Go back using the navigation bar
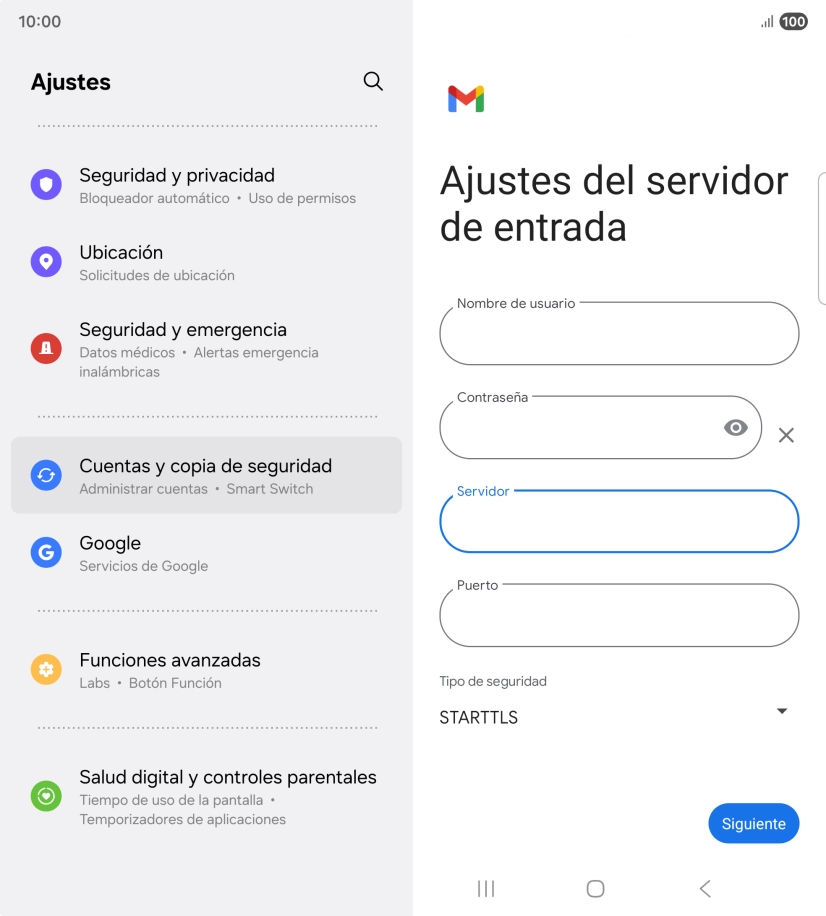Viewport: 826px width, 916px height. (705, 888)
